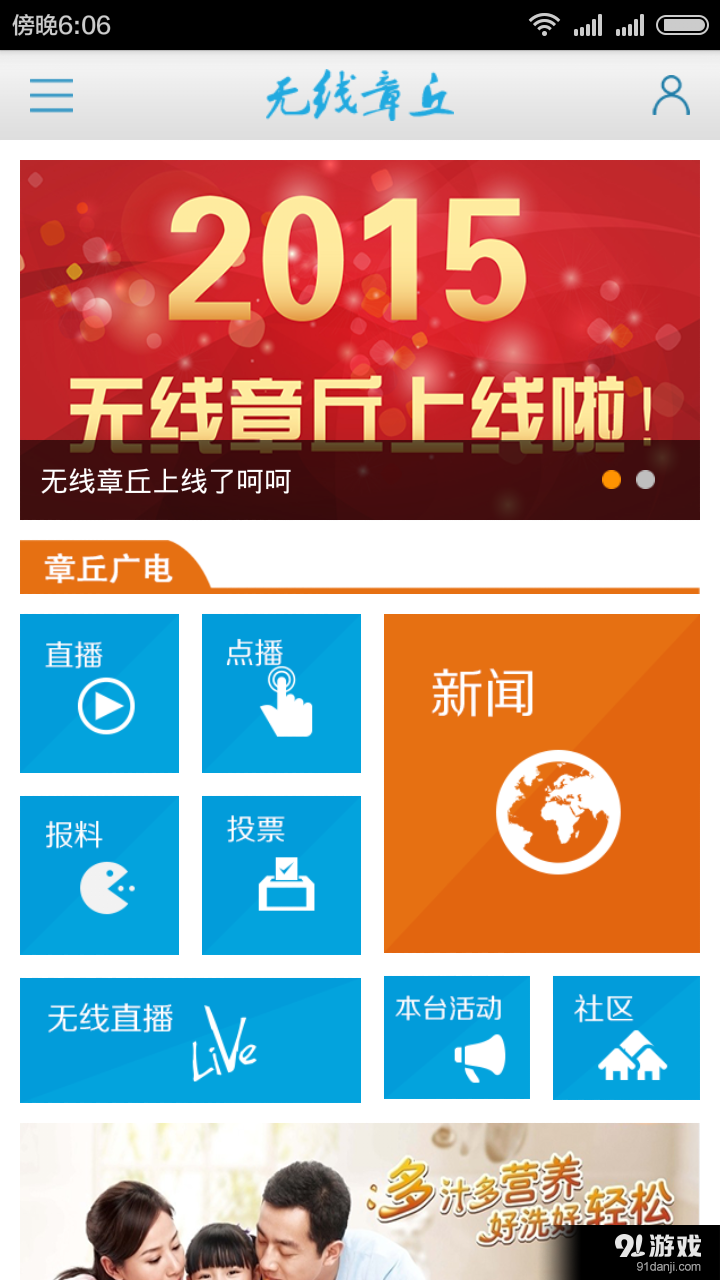This screenshot has height=1280, width=720.
Task: Open the 社区 community tile
Action: click(626, 1038)
